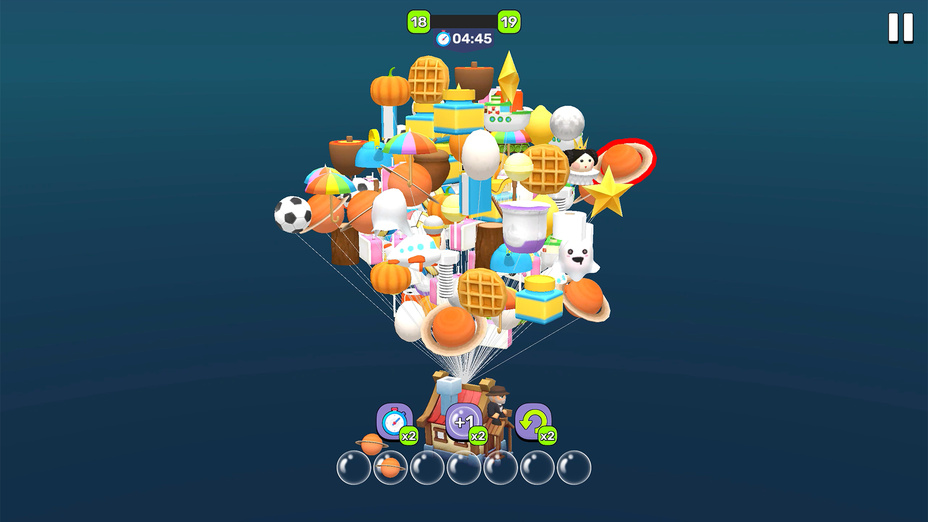Pause the game

click(x=900, y=28)
